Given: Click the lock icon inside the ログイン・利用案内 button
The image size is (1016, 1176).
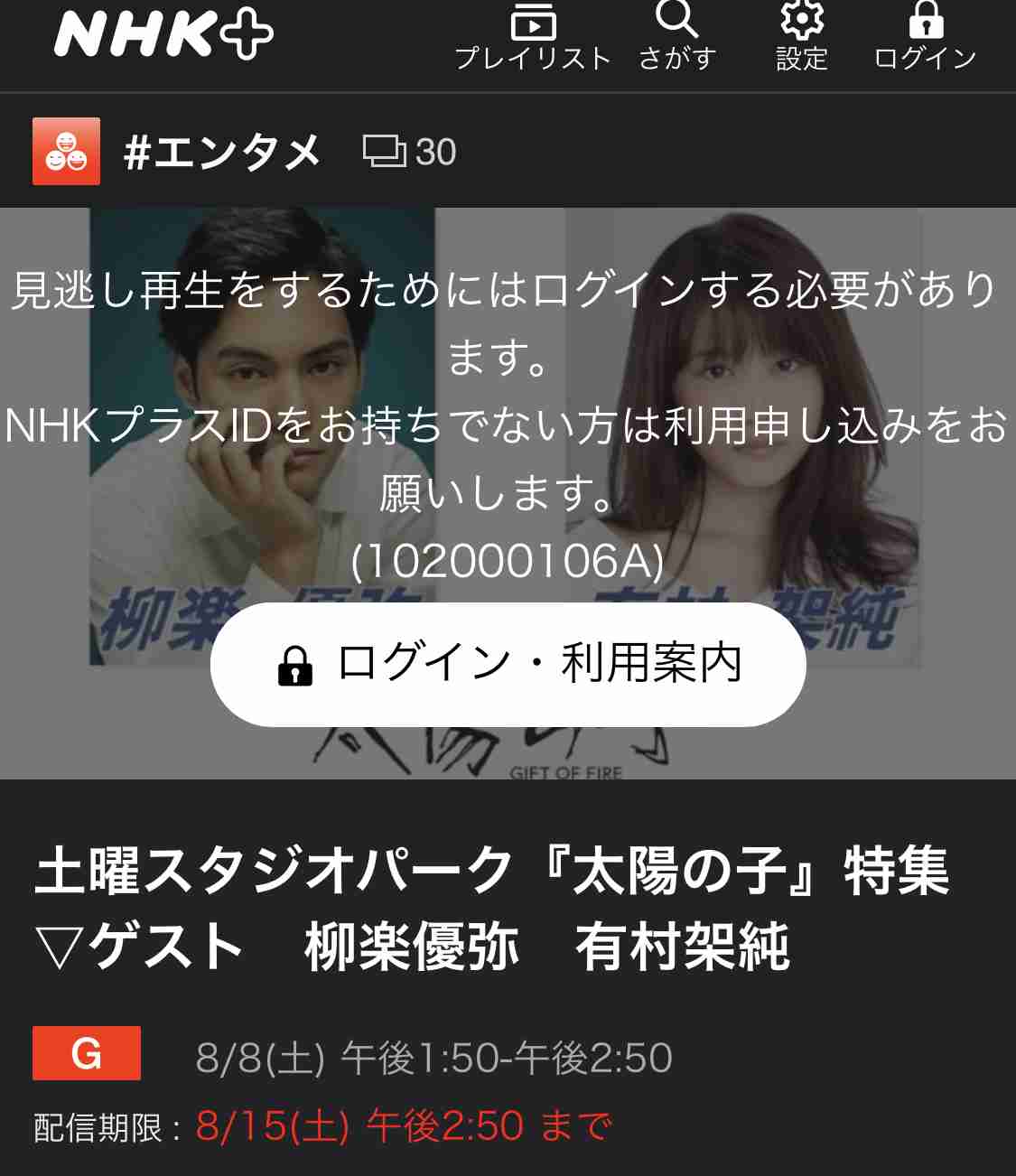Looking at the screenshot, I should 294,666.
